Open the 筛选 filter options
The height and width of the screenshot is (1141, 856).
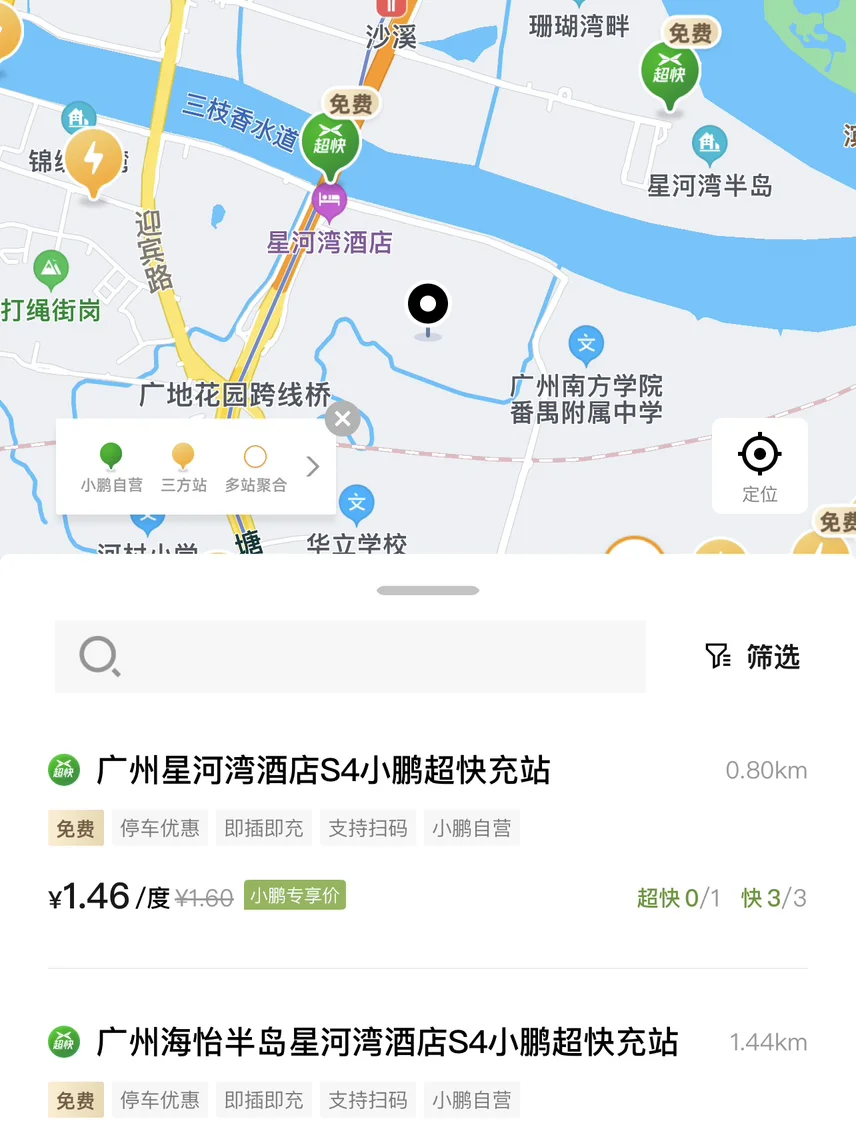[754, 657]
